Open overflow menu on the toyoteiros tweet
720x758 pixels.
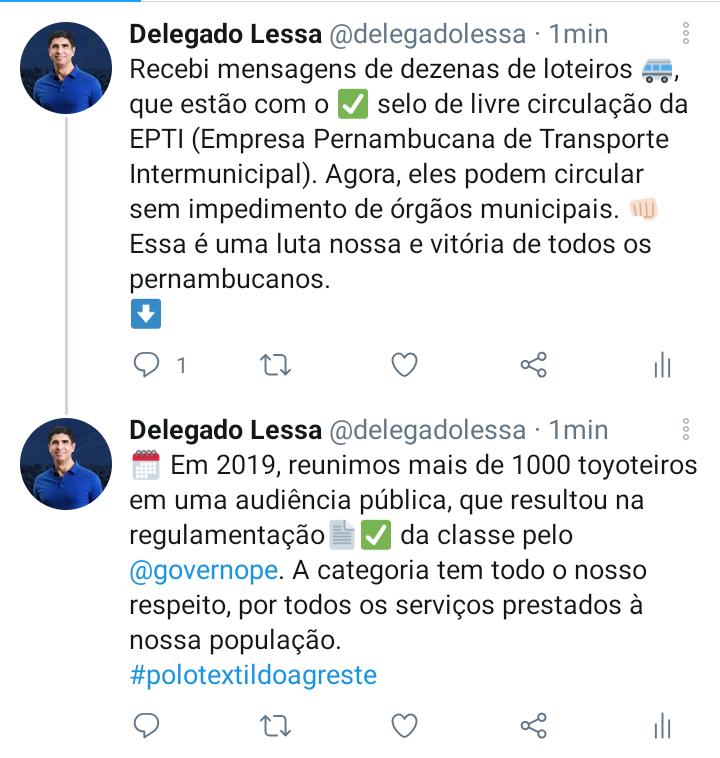686,429
